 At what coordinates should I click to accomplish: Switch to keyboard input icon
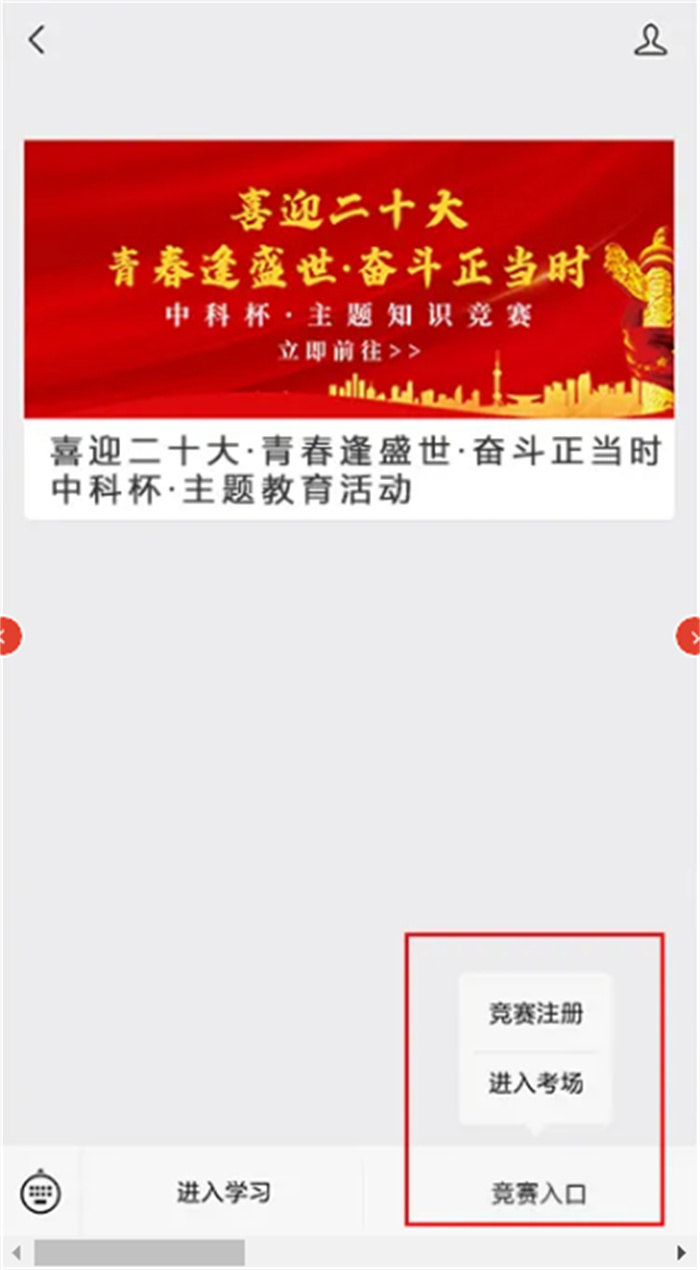pyautogui.click(x=41, y=1193)
